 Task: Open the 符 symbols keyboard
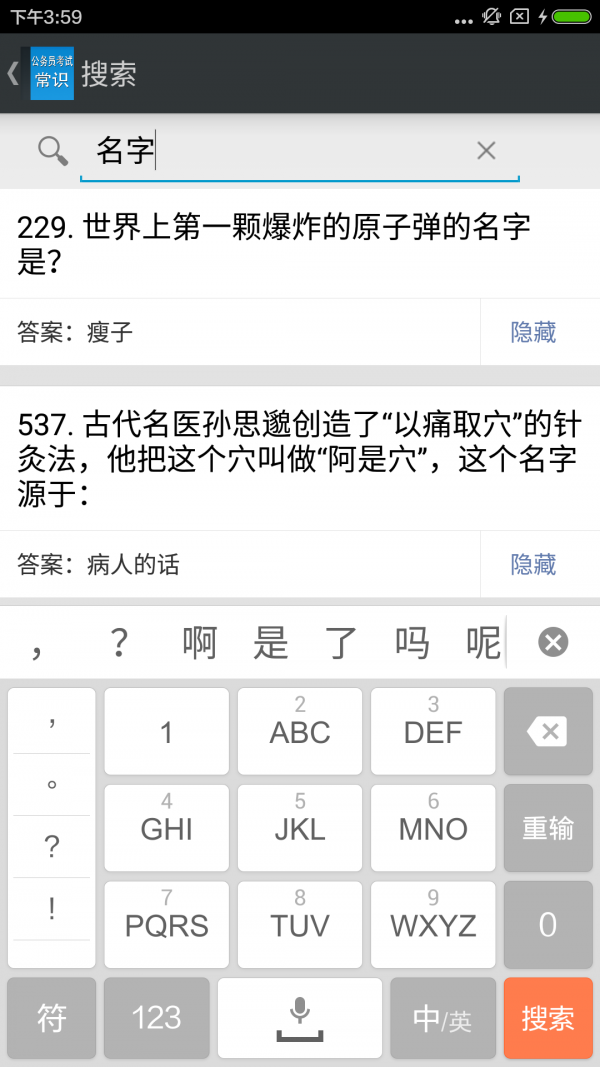pos(52,1018)
